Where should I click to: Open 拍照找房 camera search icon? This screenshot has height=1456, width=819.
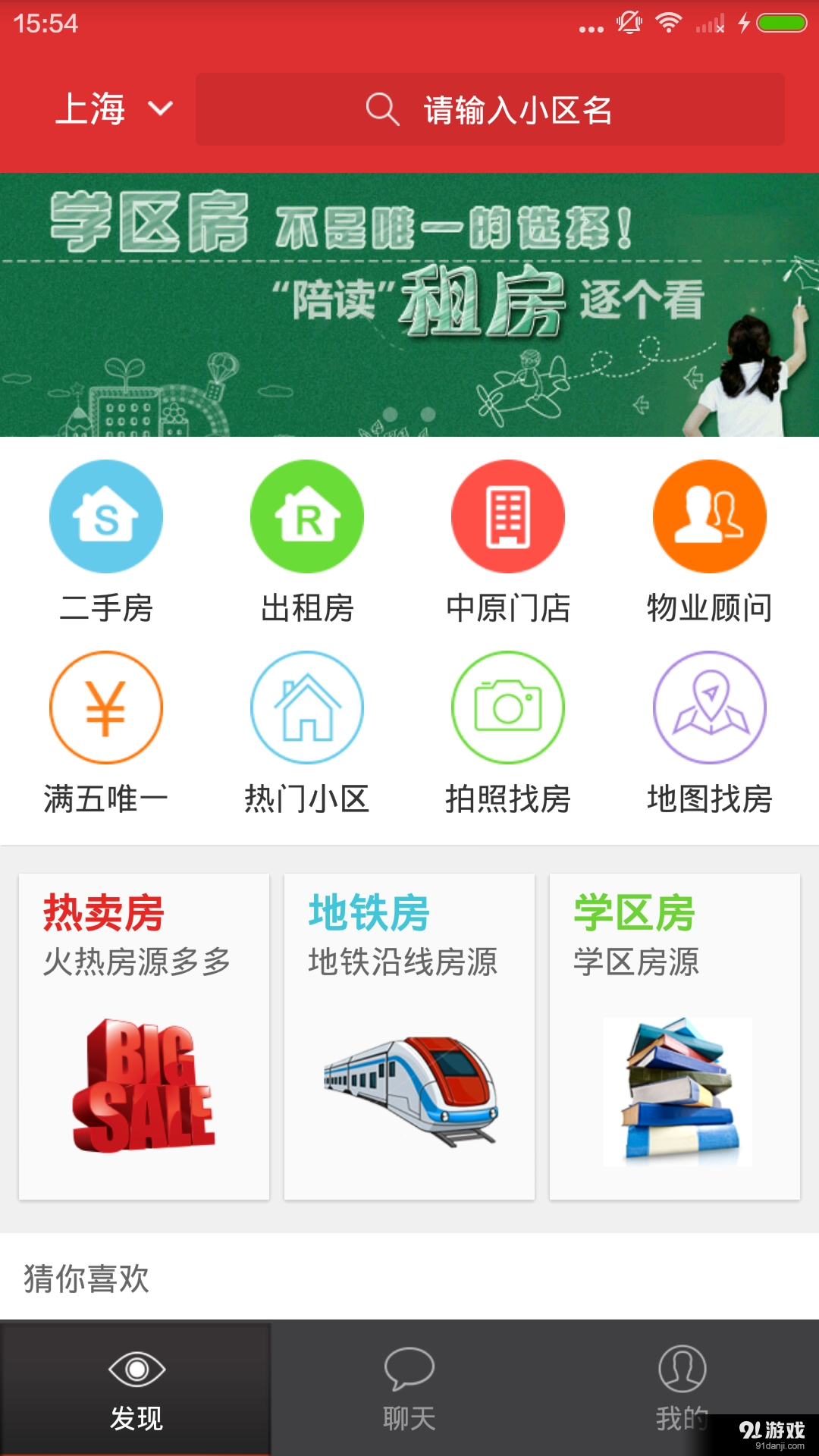508,707
